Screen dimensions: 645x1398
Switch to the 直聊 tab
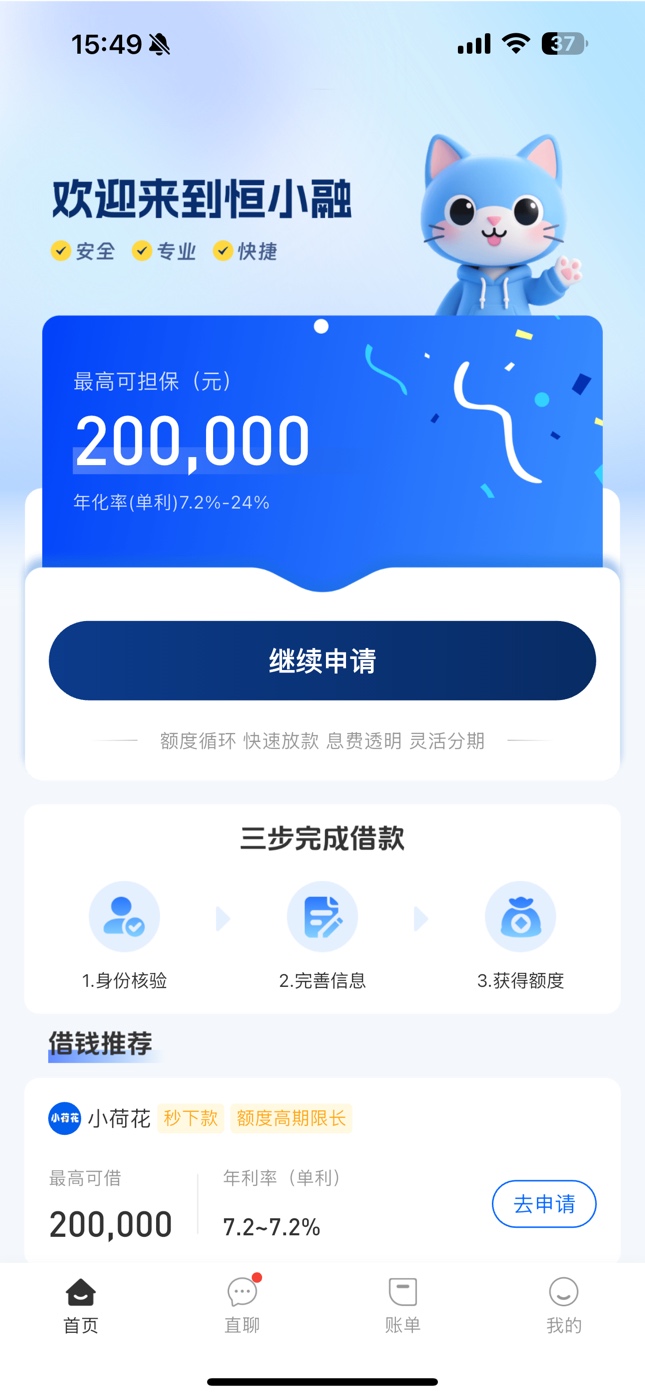click(242, 1305)
